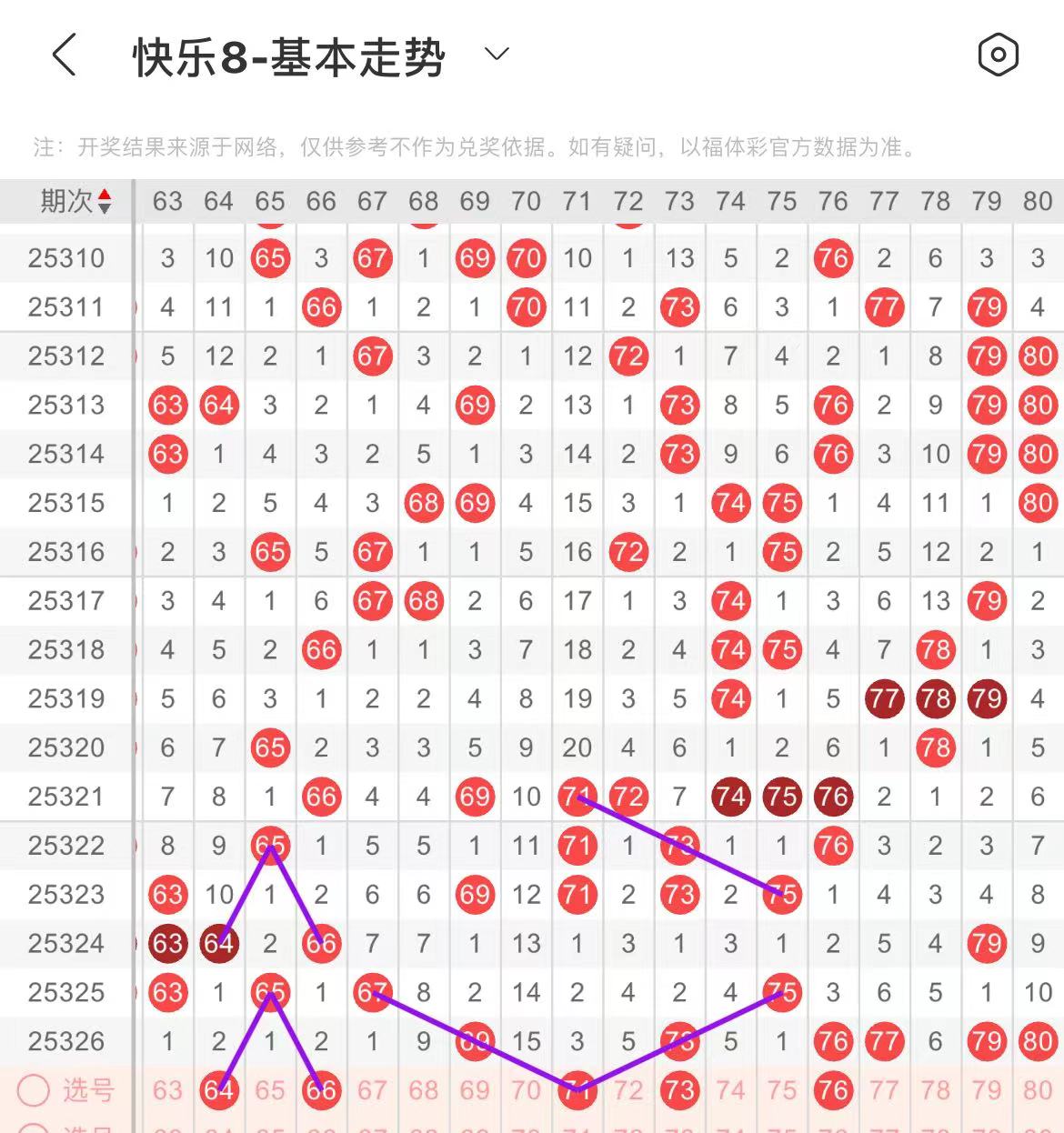Open the hexagon settings icon

click(x=998, y=55)
